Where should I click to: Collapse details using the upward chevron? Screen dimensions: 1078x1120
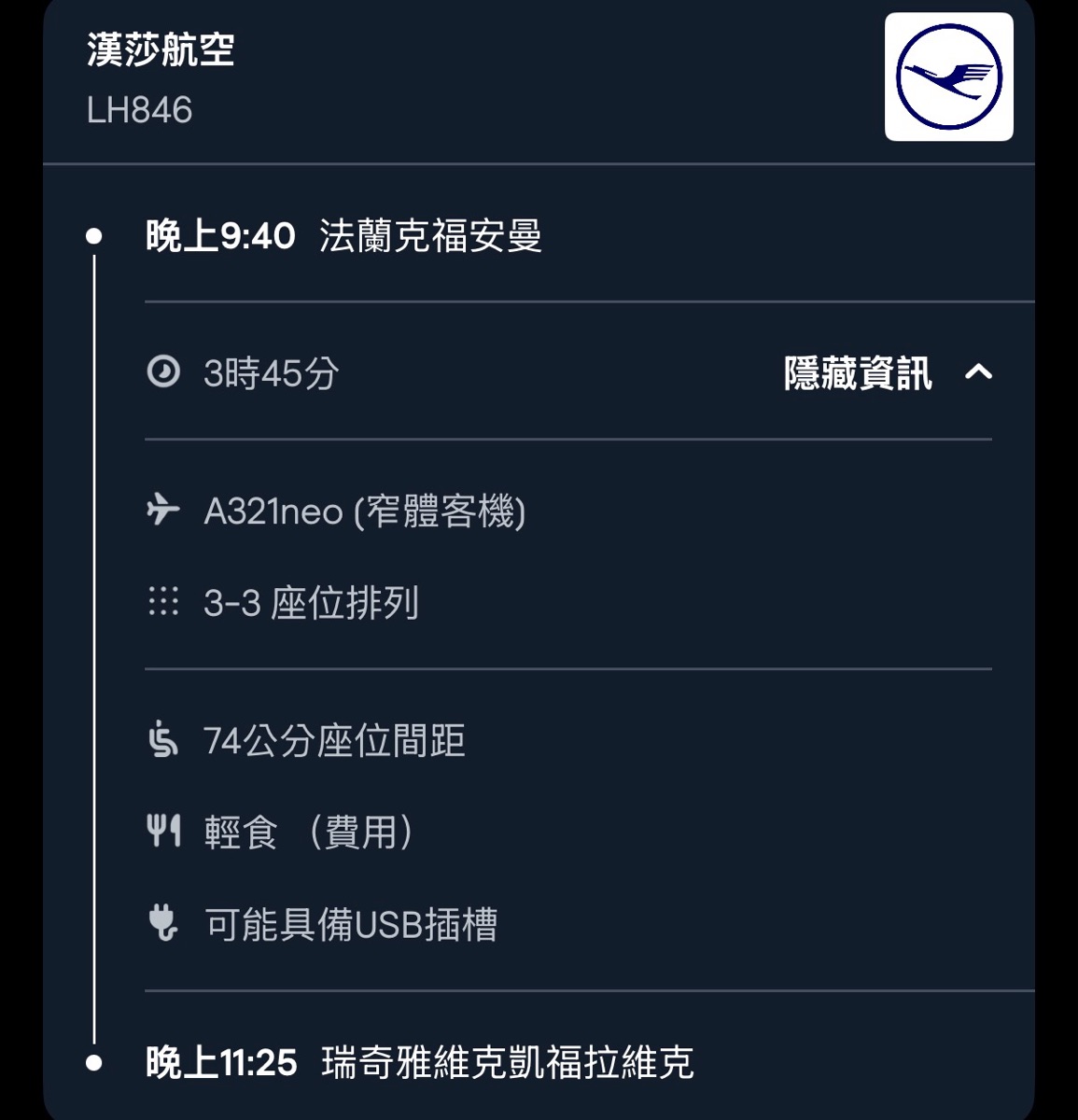(981, 372)
